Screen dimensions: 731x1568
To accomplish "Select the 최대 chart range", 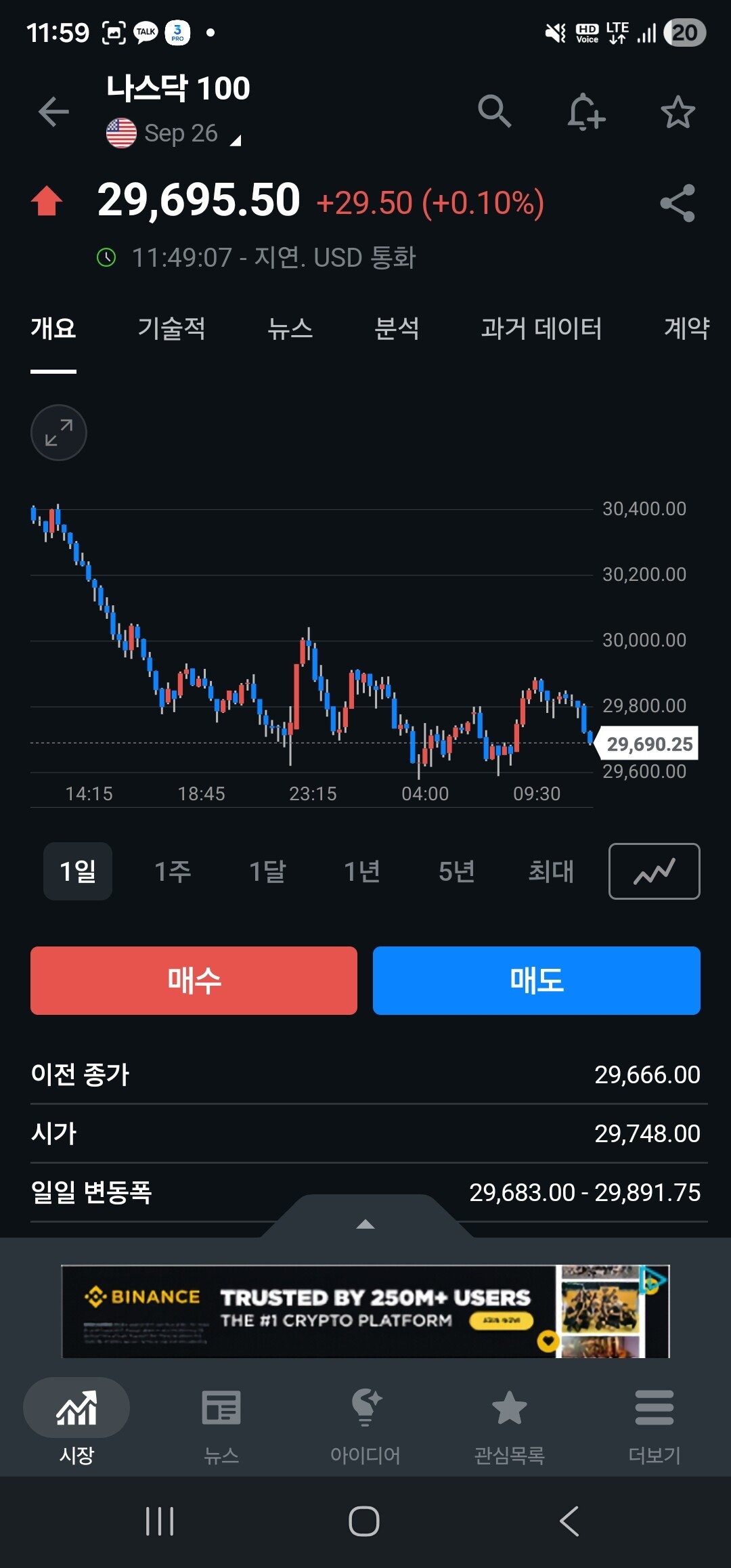I will click(x=551, y=871).
